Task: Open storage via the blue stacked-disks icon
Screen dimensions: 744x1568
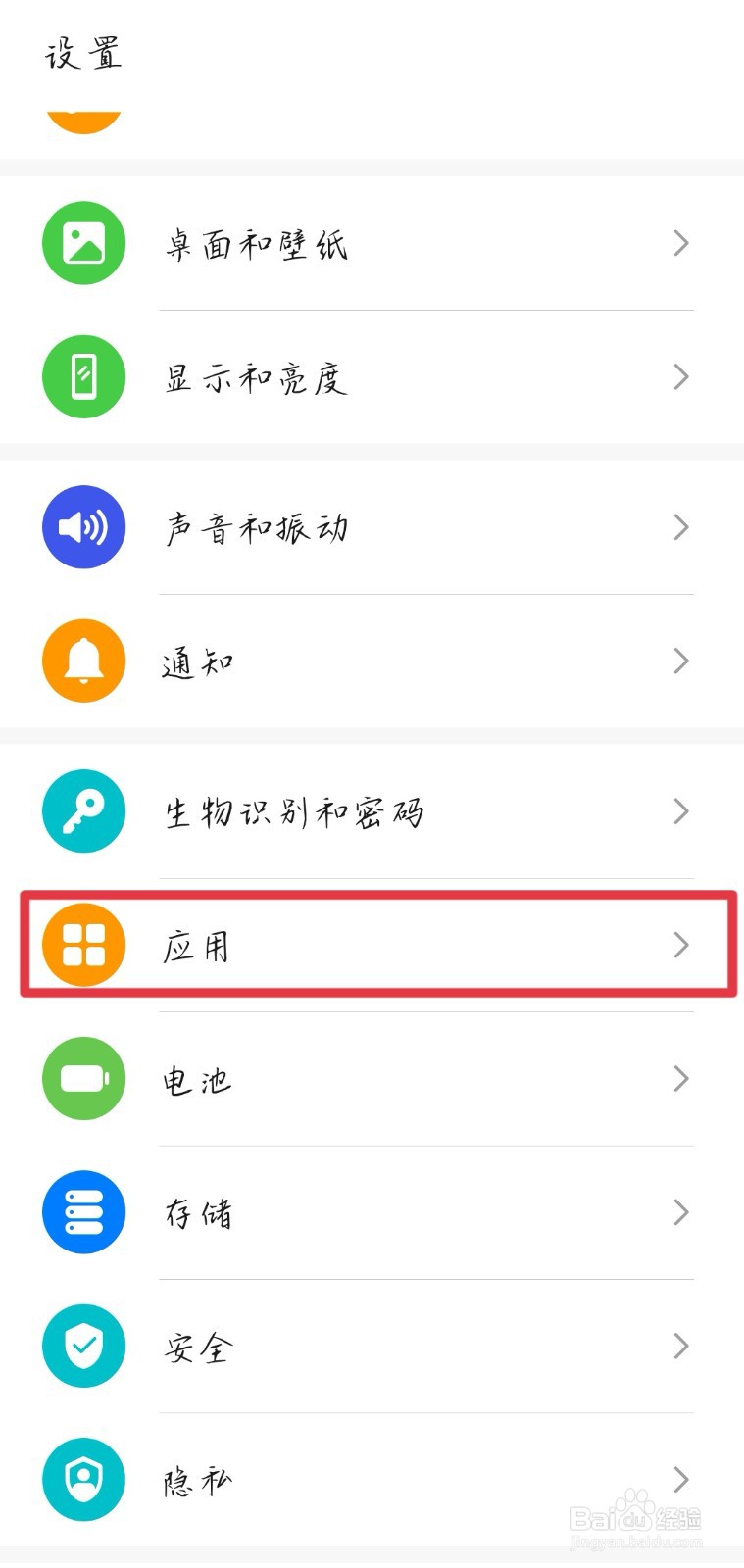Action: [x=83, y=1212]
